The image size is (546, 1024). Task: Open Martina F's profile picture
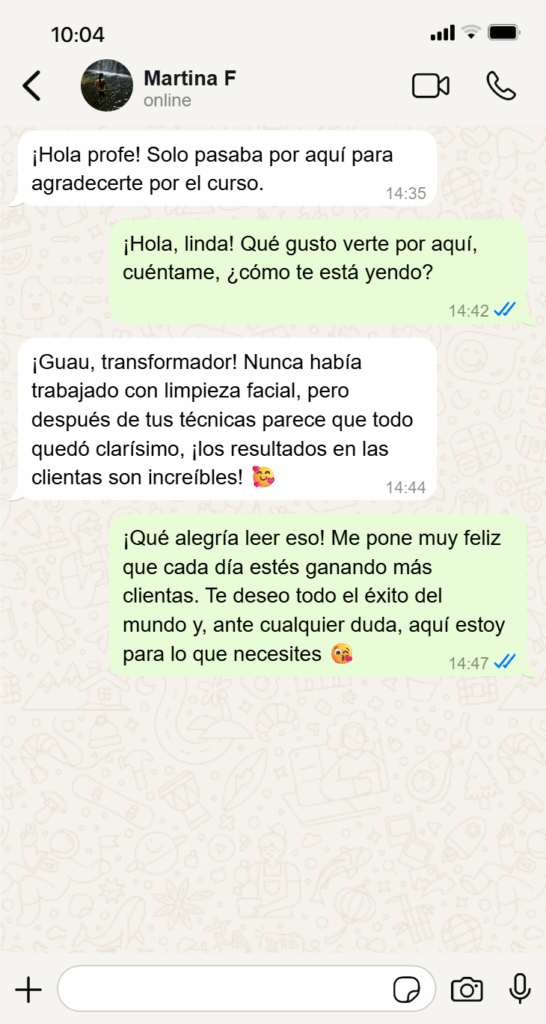106,86
